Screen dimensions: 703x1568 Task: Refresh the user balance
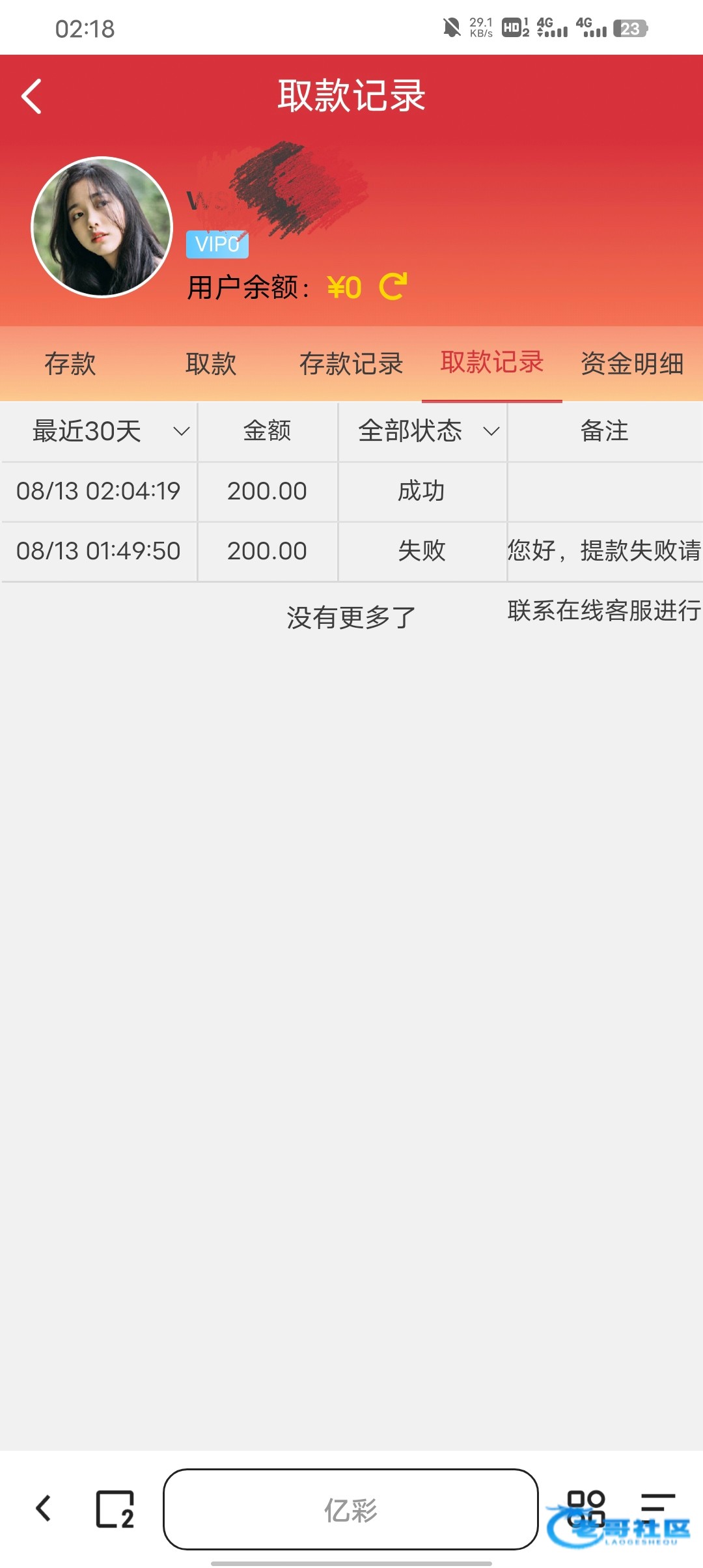tap(393, 287)
